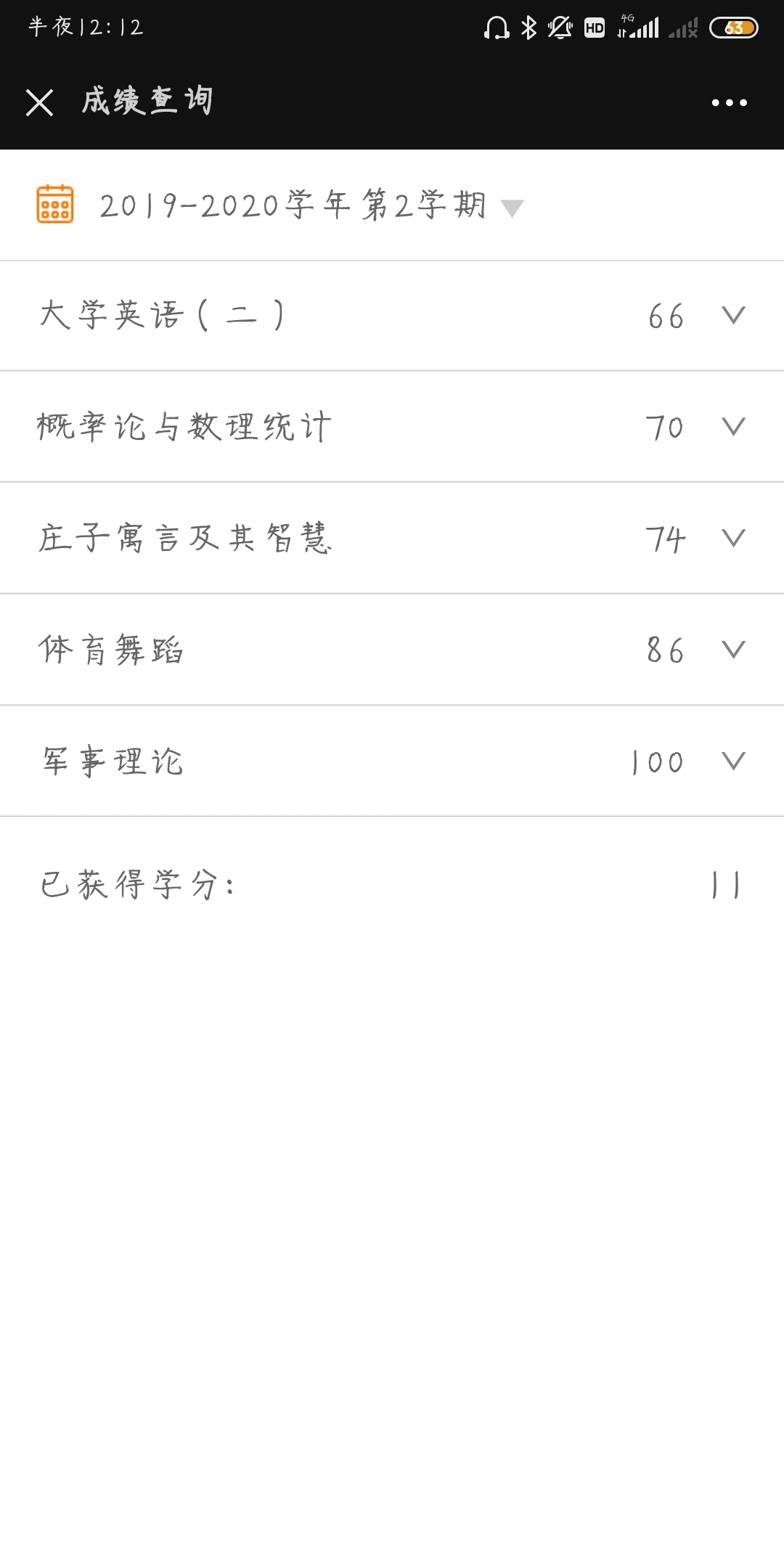Close the 成绩查询 page
This screenshot has width=784, height=1568.
pos(39,102)
